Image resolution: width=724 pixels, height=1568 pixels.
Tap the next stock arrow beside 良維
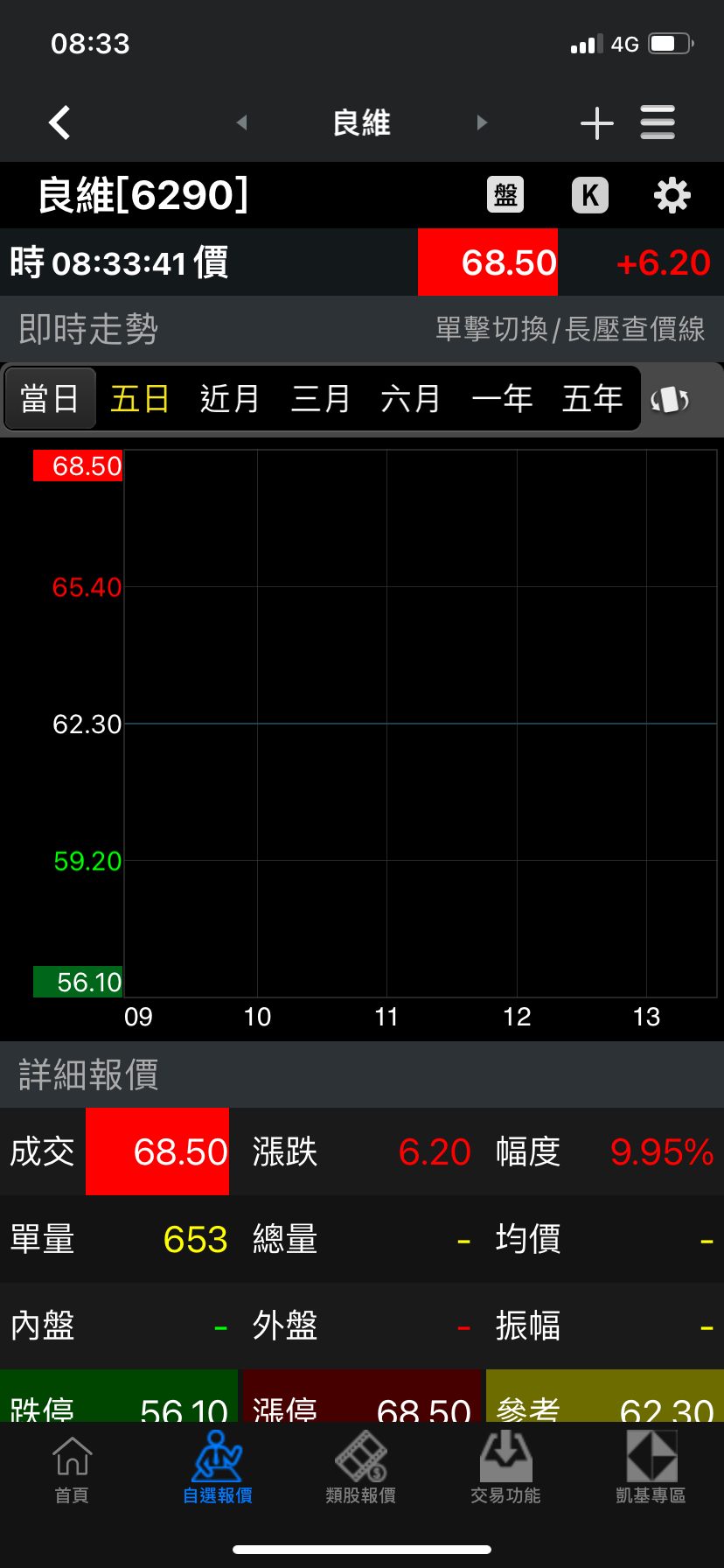click(481, 122)
